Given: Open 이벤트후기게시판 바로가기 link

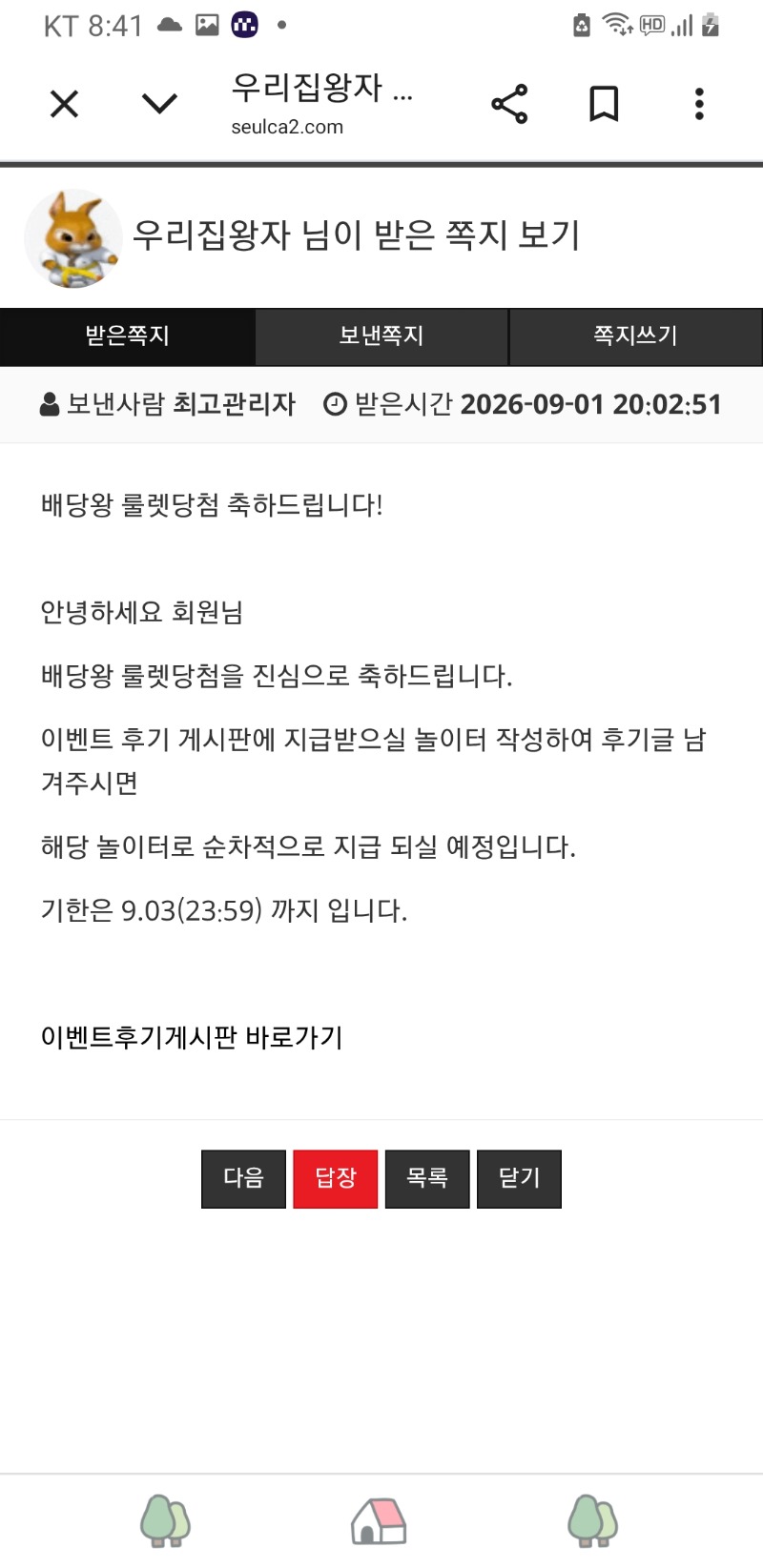Looking at the screenshot, I should point(192,1037).
